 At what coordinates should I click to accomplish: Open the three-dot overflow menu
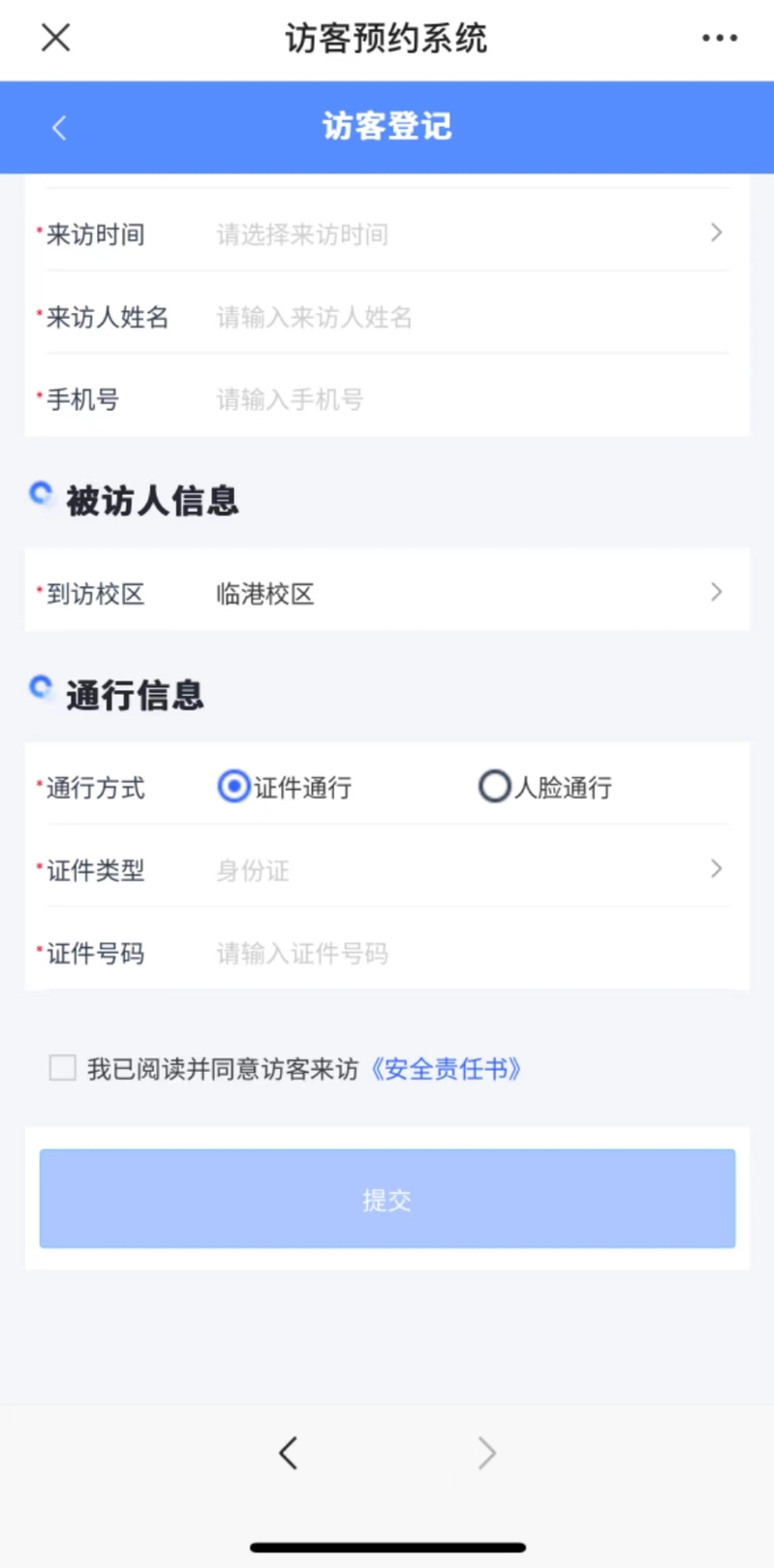[x=719, y=38]
